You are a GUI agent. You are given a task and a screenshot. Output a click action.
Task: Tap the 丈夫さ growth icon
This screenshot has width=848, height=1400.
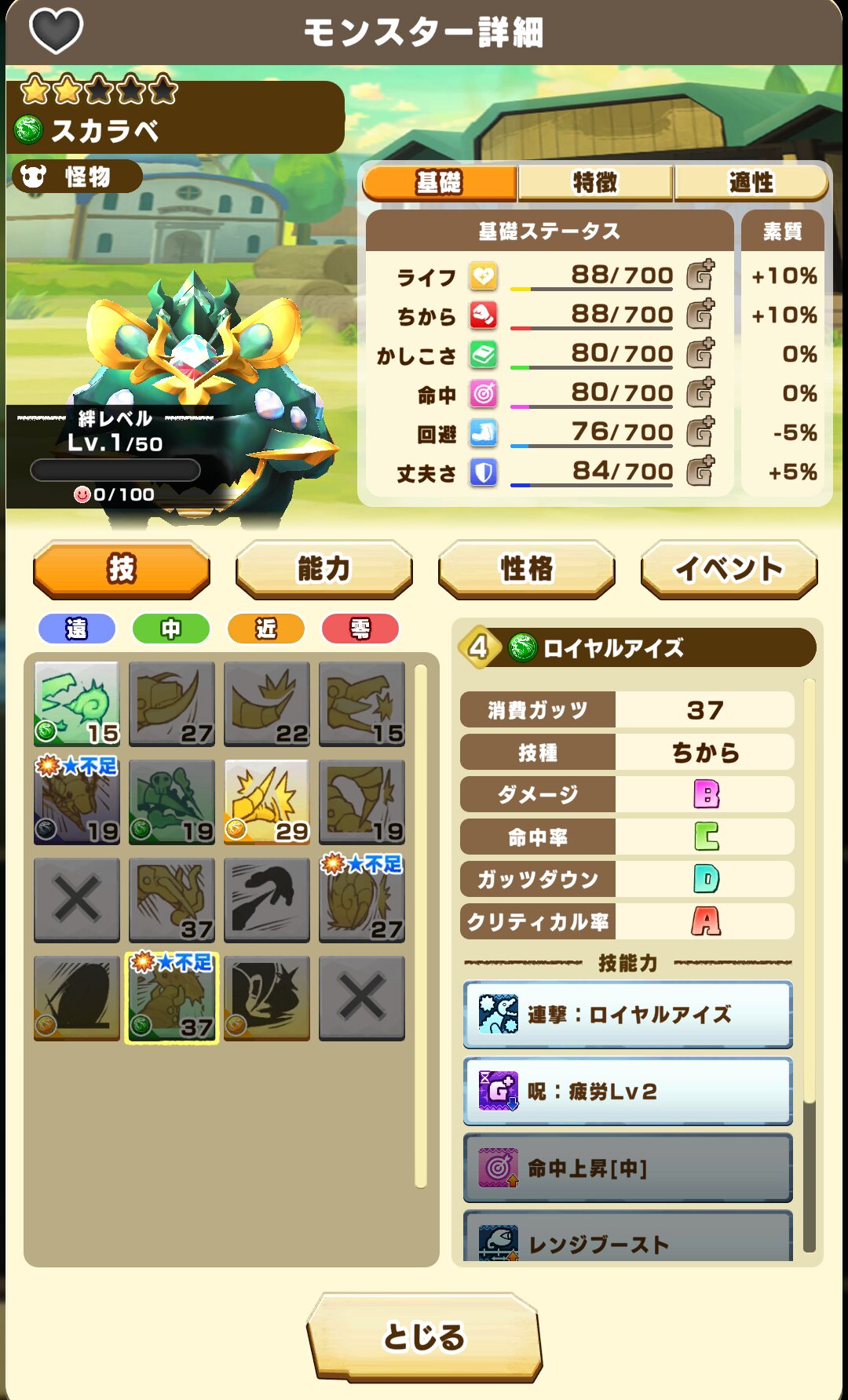click(x=700, y=471)
